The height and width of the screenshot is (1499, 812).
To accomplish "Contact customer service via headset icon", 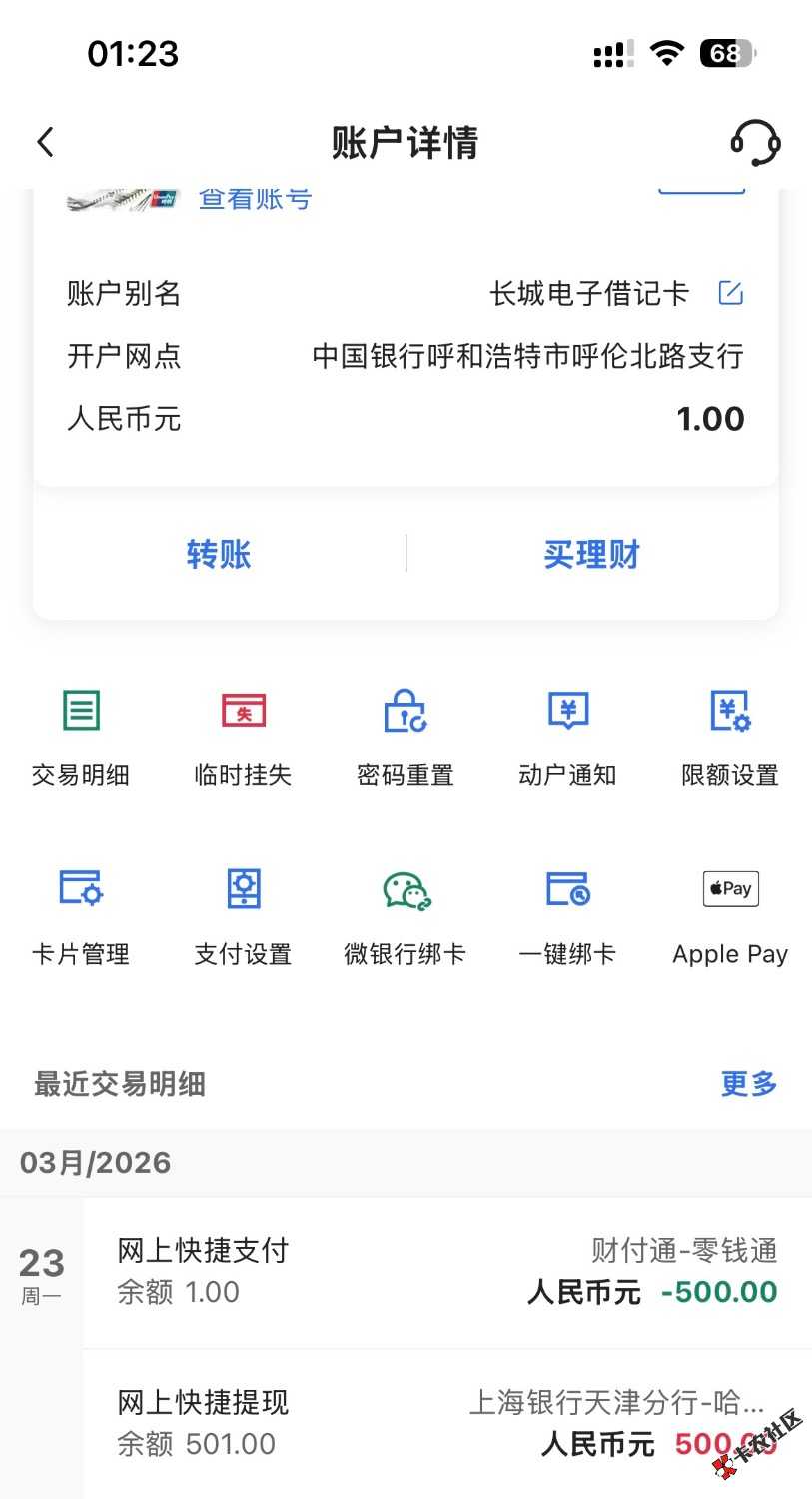I will tap(755, 142).
